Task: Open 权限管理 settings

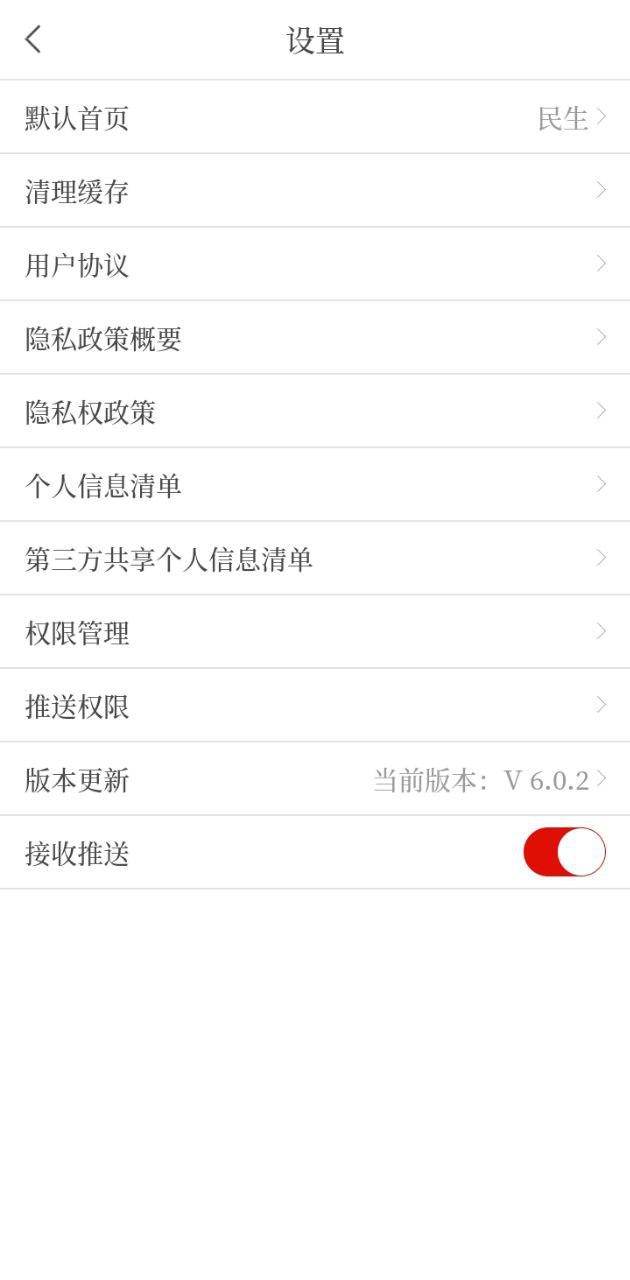Action: 315,632
